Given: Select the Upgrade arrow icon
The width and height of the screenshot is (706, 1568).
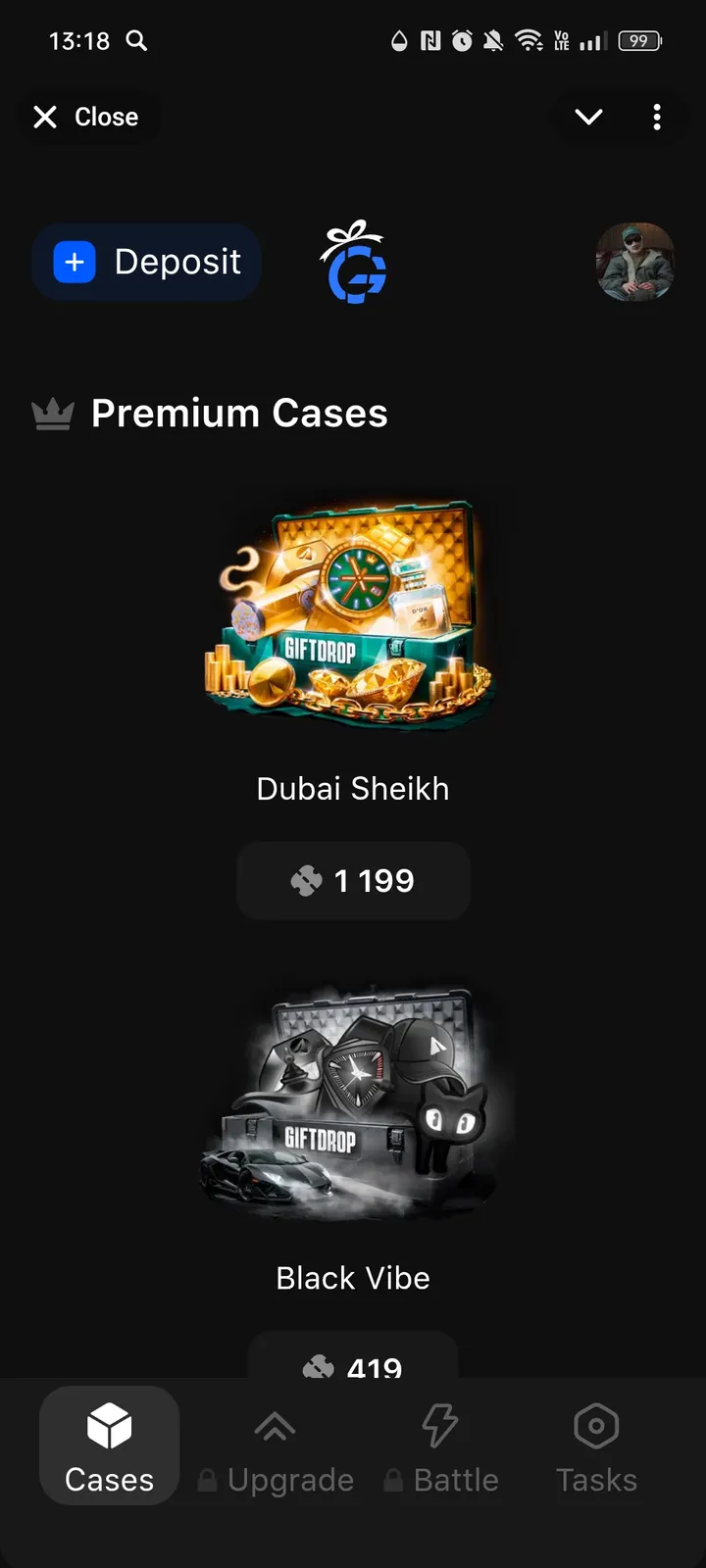Looking at the screenshot, I should pos(275,1426).
